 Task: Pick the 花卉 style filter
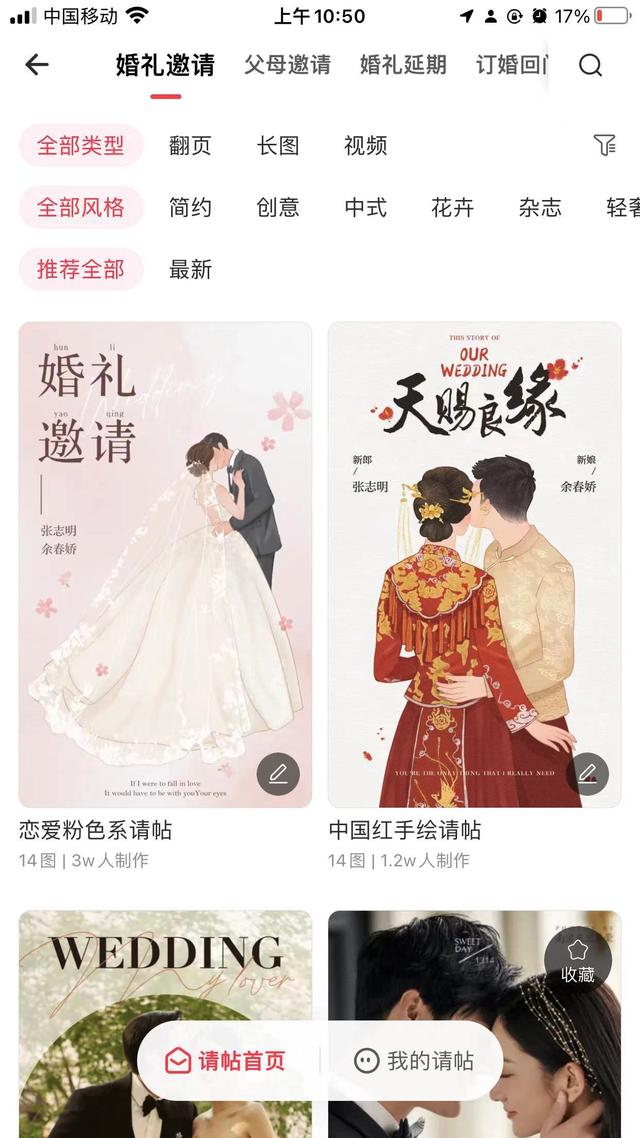pyautogui.click(x=452, y=207)
